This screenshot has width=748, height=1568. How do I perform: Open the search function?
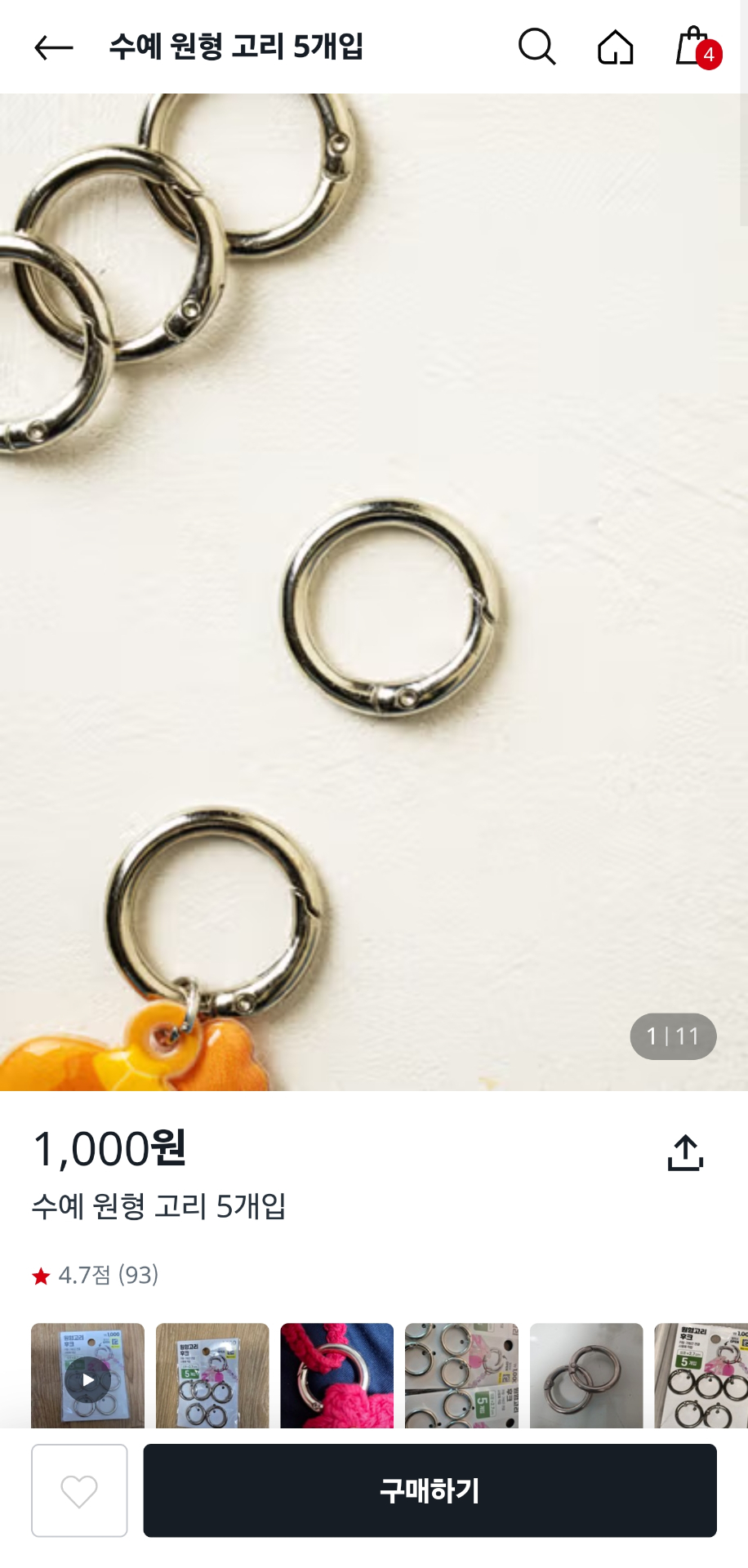(537, 47)
